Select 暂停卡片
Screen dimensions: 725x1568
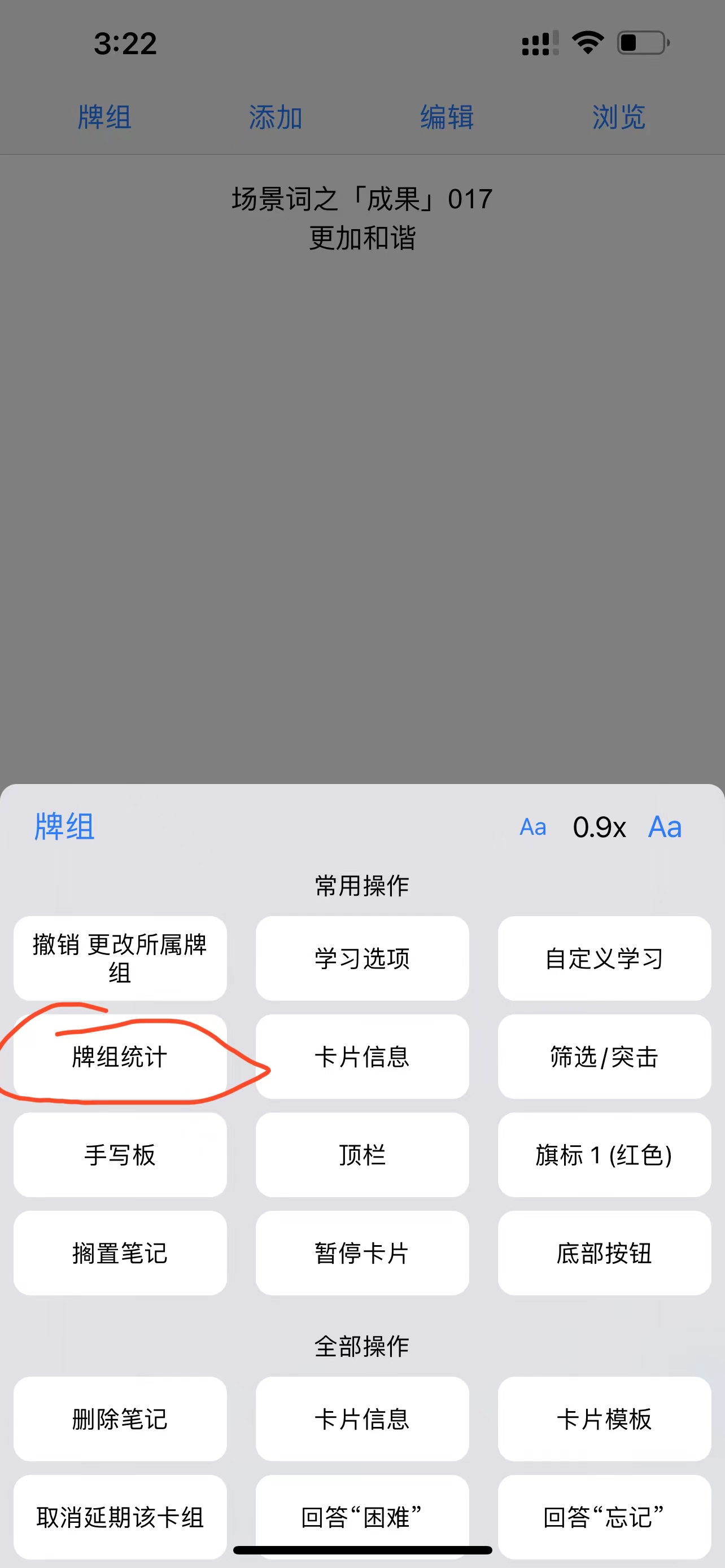[362, 1252]
